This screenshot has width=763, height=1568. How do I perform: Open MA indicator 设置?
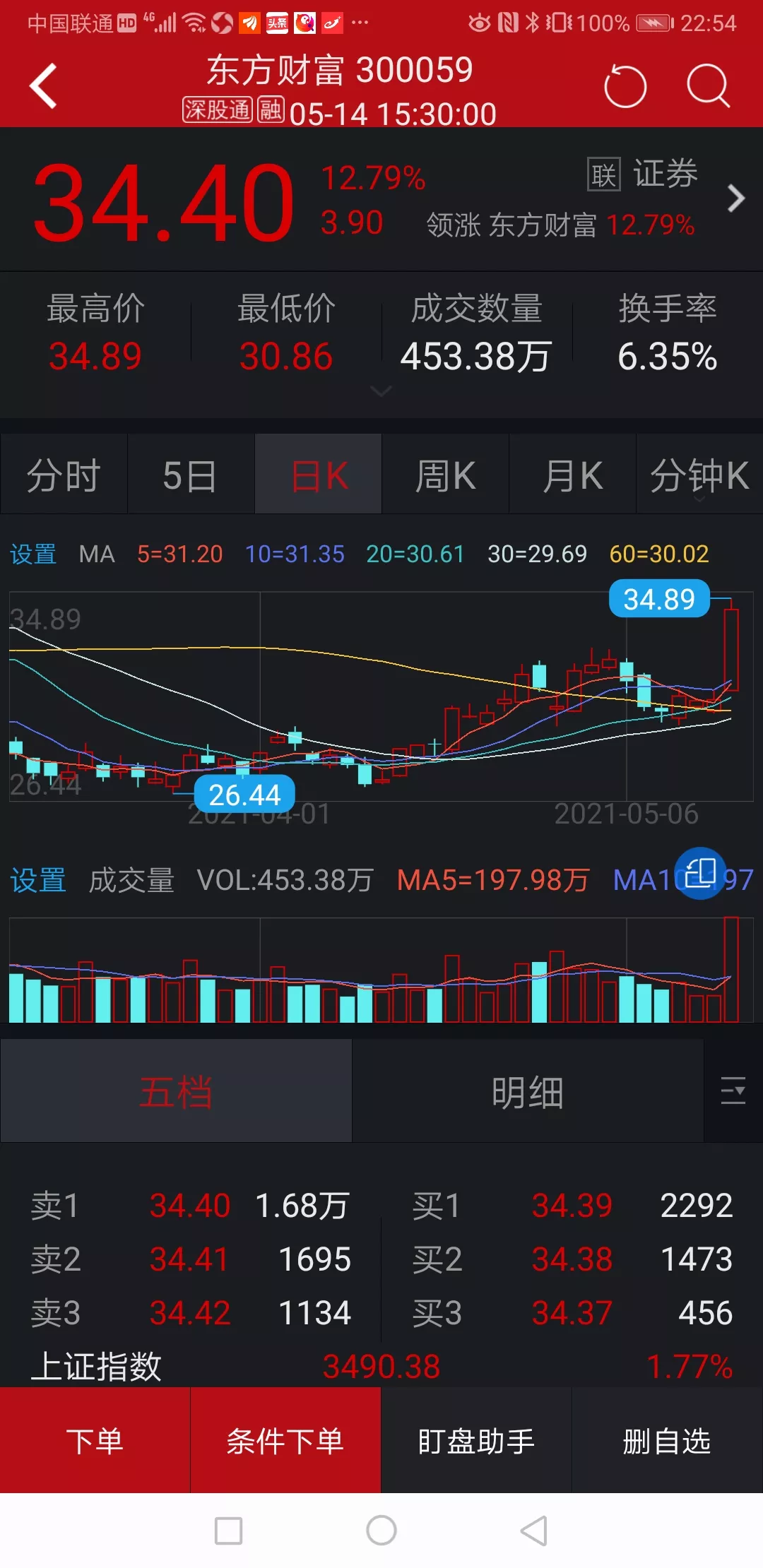click(33, 554)
